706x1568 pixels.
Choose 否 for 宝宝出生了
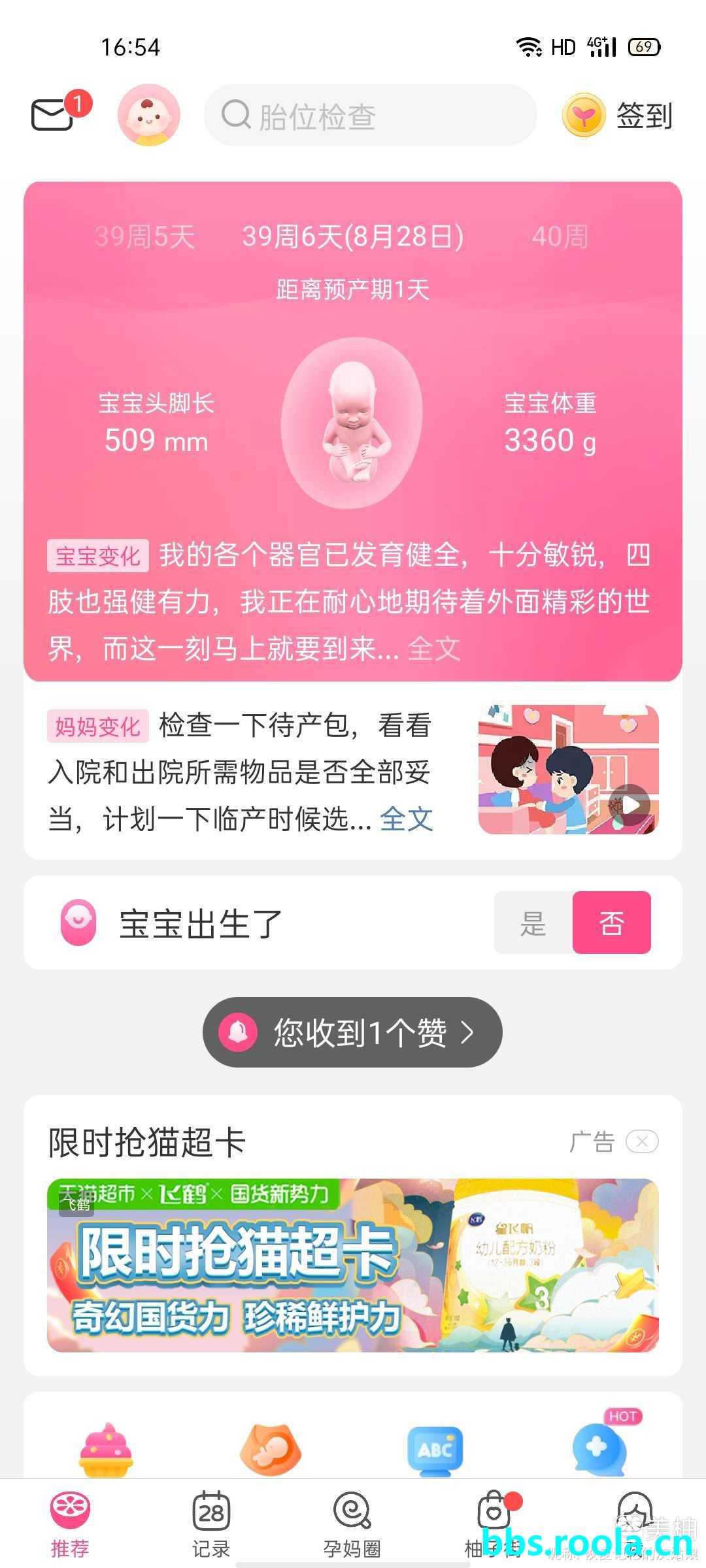pos(611,923)
